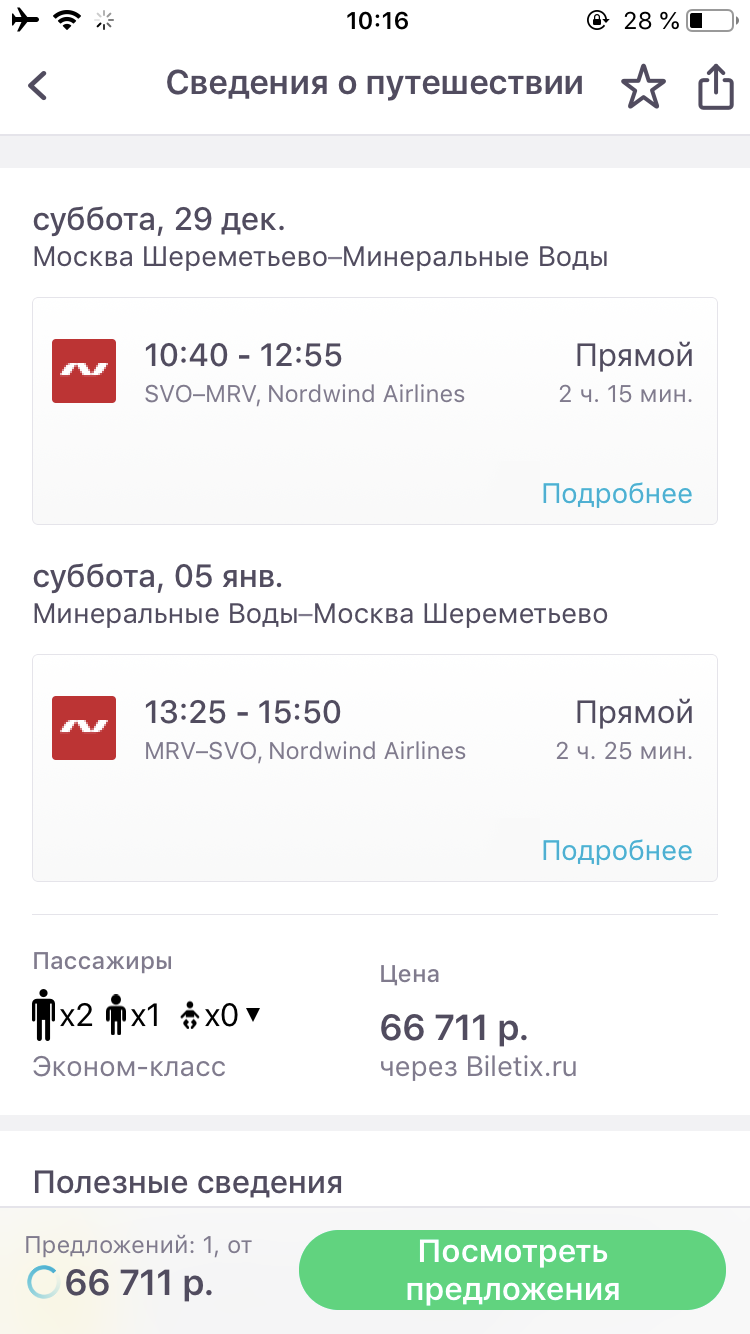Share this trip itinerary
This screenshot has height=1334, width=750.
click(x=715, y=88)
